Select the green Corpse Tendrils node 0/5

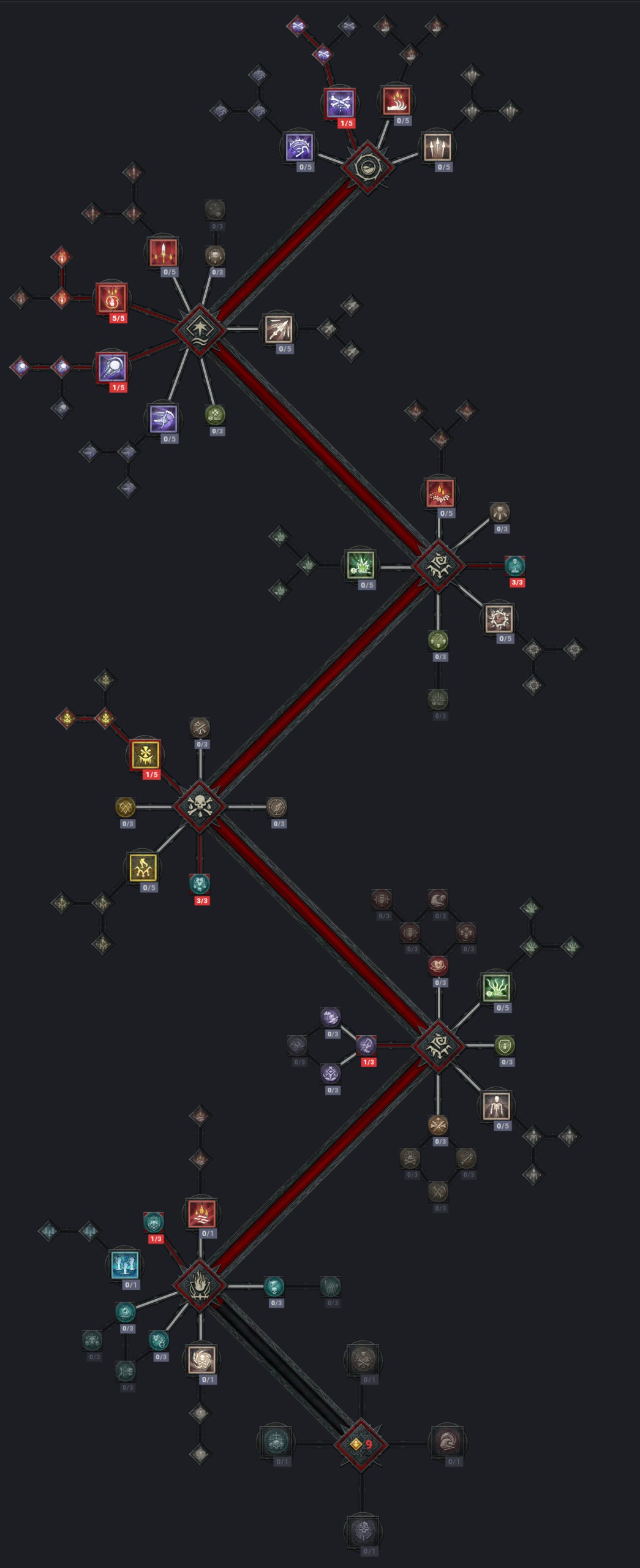(x=497, y=988)
